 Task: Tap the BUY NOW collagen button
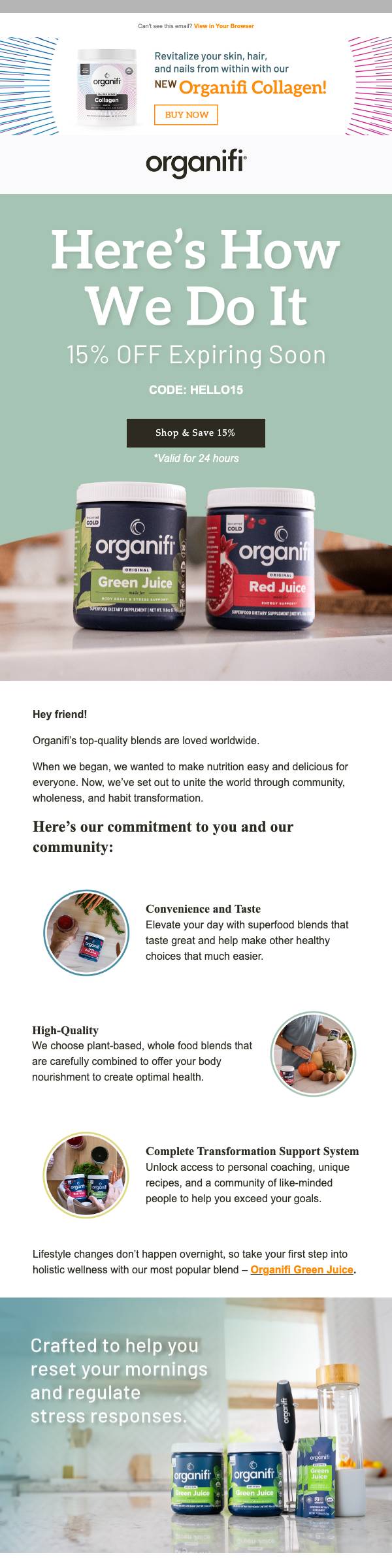(x=186, y=114)
